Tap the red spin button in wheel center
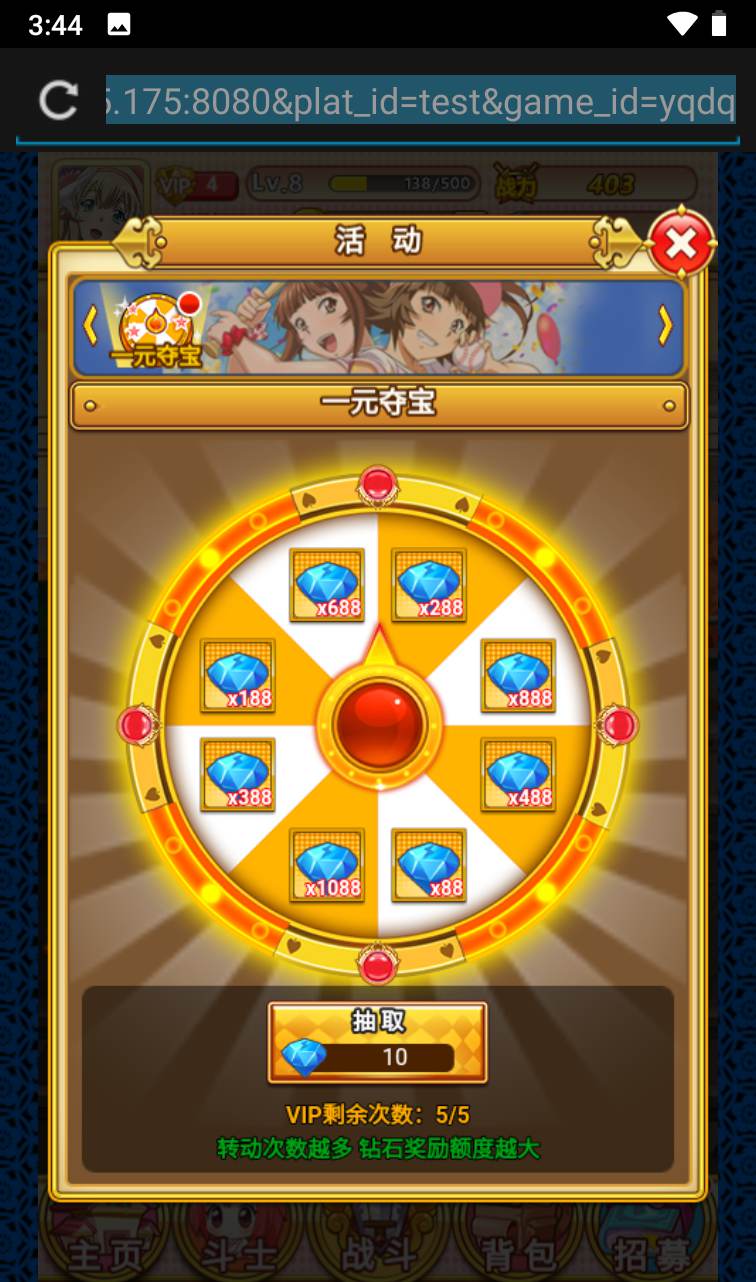Viewport: 756px width, 1282px height. (x=378, y=724)
